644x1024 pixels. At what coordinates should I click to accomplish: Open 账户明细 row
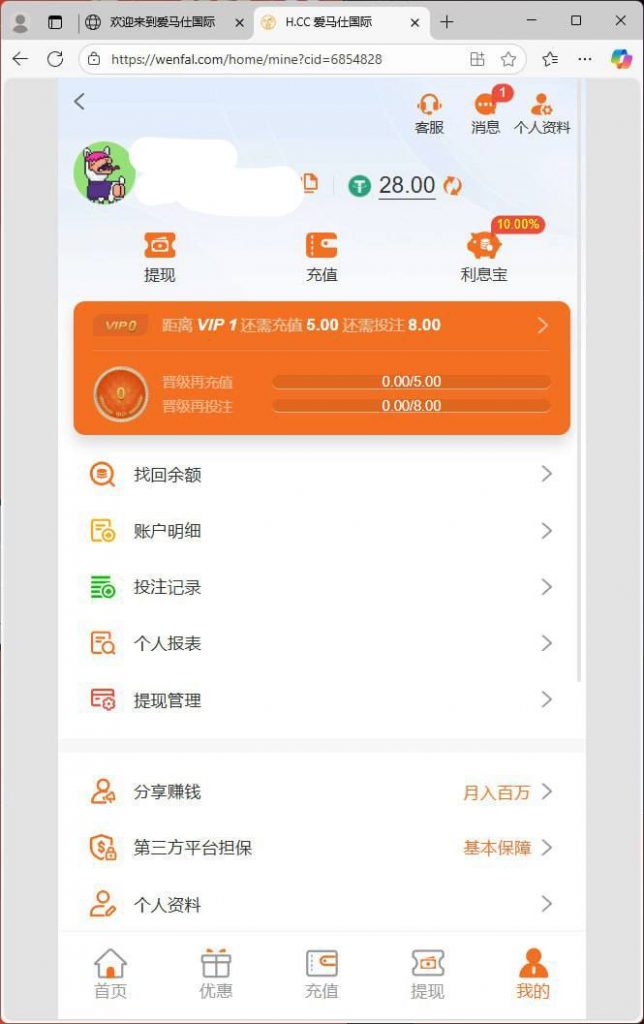click(321, 531)
